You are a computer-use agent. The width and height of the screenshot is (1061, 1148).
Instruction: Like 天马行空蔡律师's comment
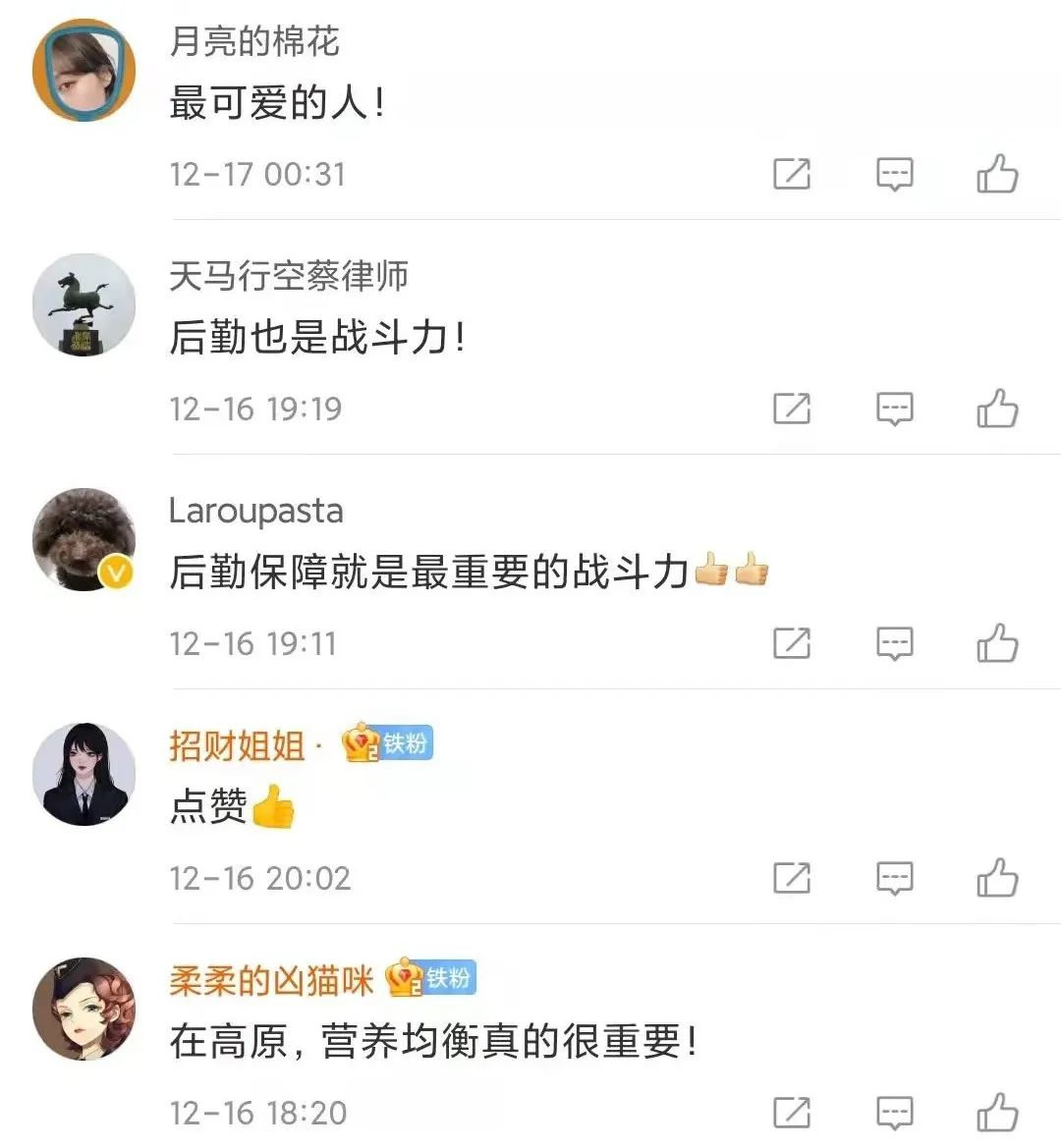(x=997, y=409)
